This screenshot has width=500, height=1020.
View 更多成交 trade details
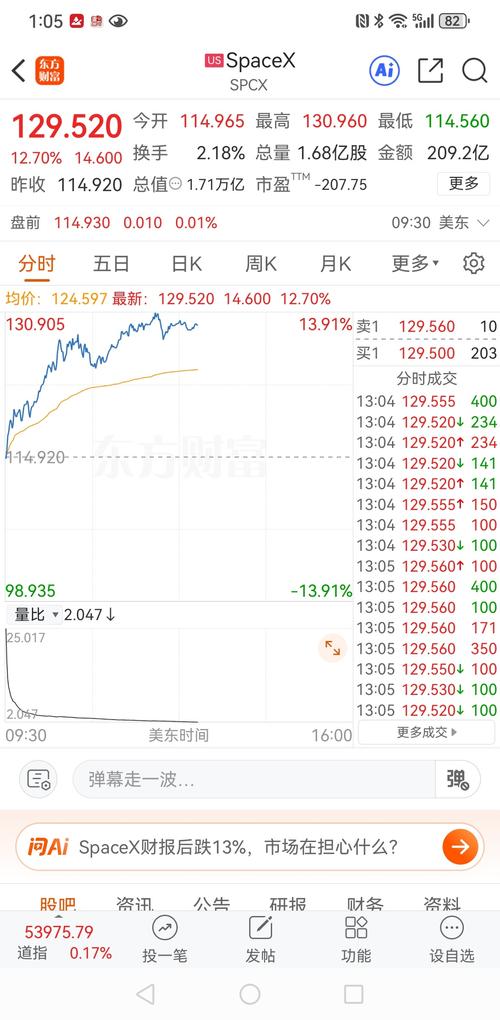[427, 732]
